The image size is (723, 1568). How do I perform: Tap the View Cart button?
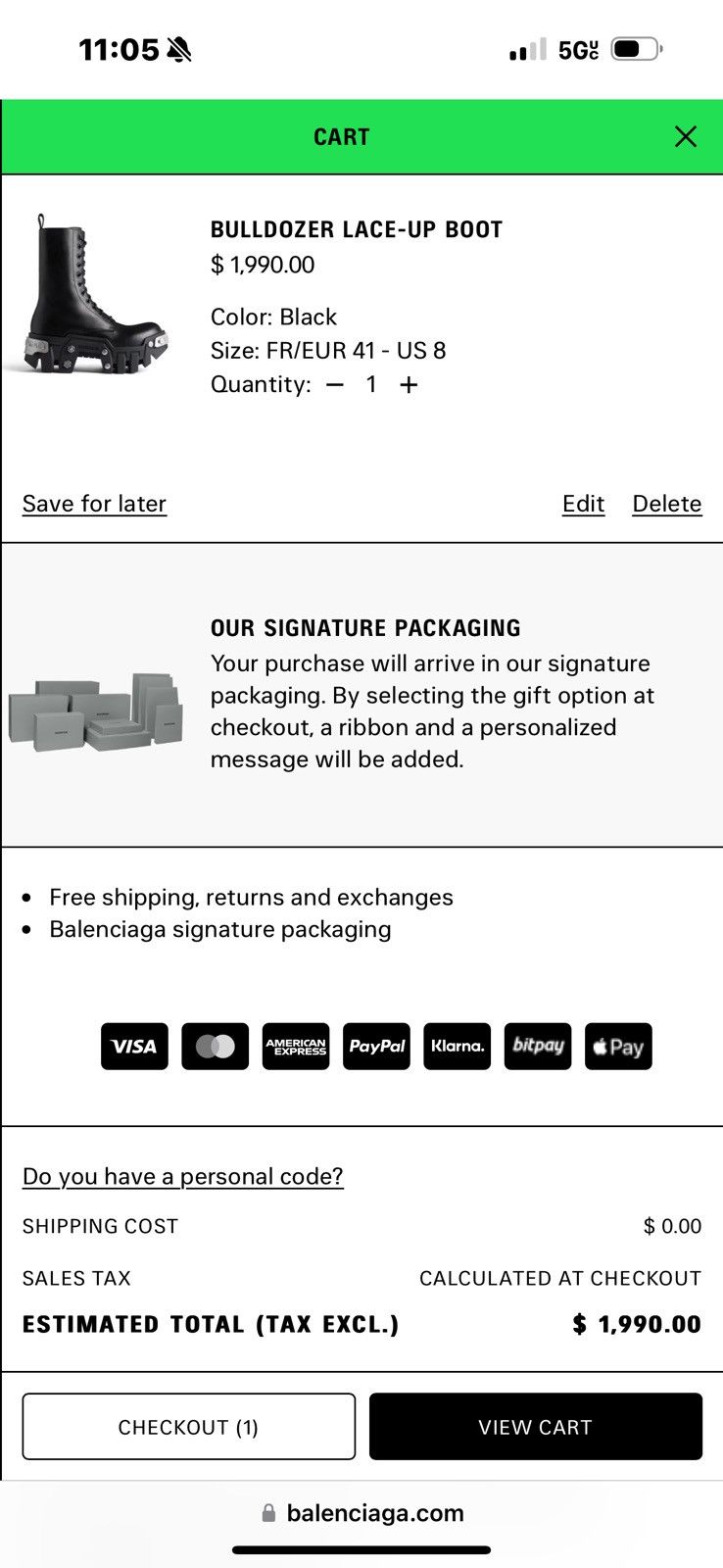point(536,1427)
